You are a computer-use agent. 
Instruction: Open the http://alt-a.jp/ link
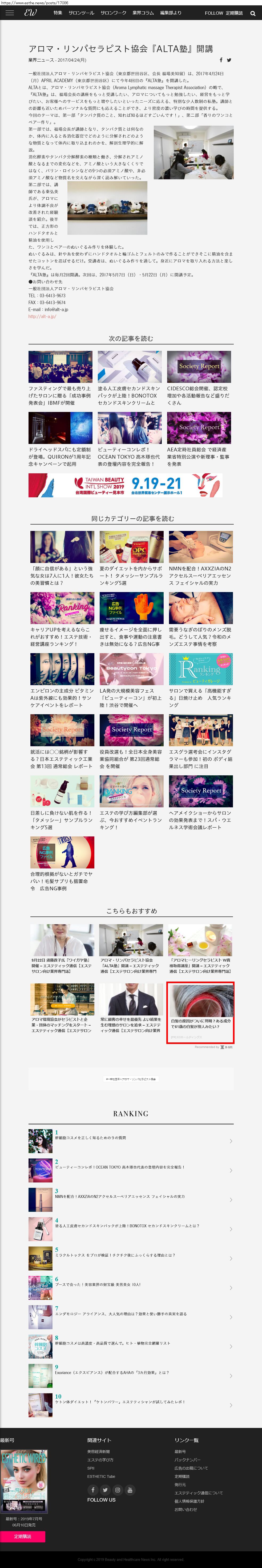(42, 316)
